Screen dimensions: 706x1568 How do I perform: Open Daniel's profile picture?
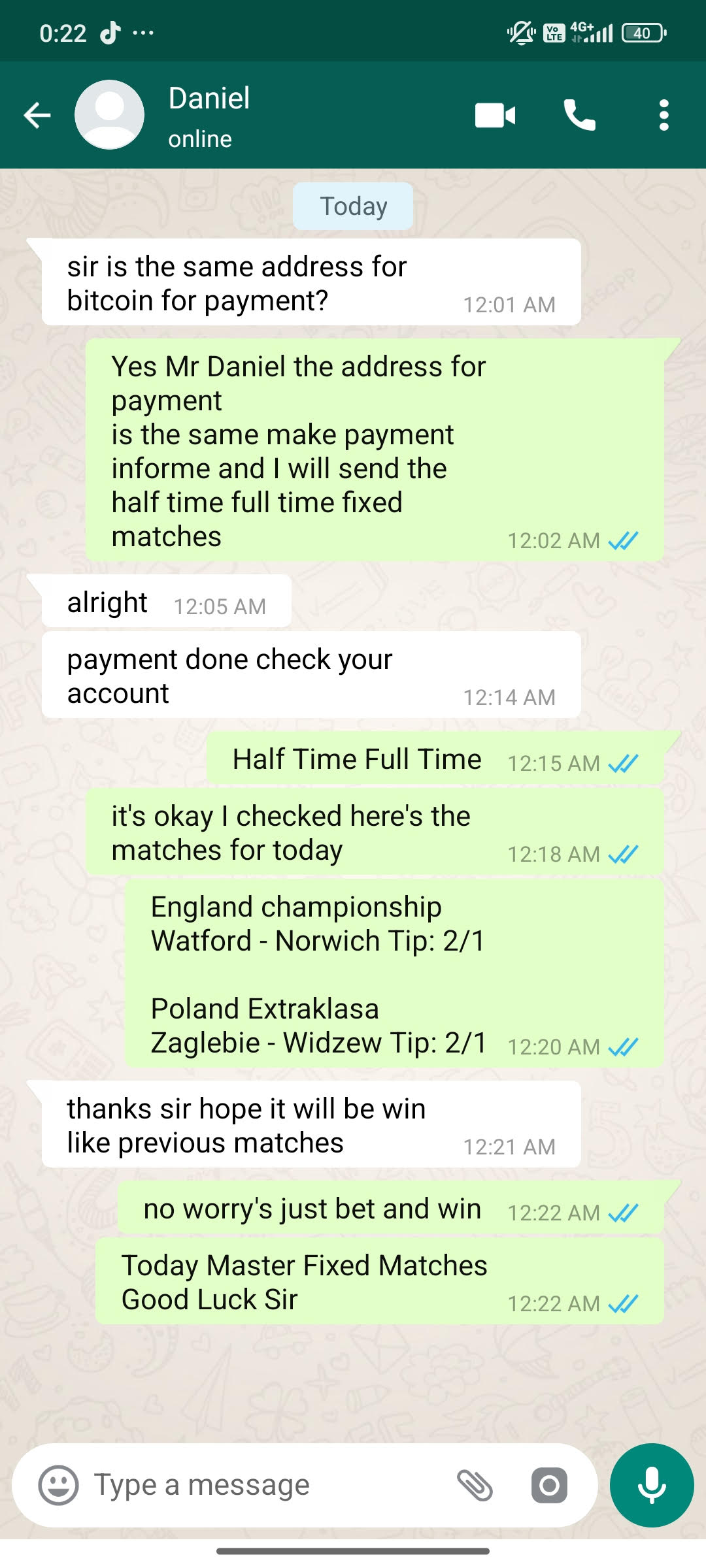109,115
